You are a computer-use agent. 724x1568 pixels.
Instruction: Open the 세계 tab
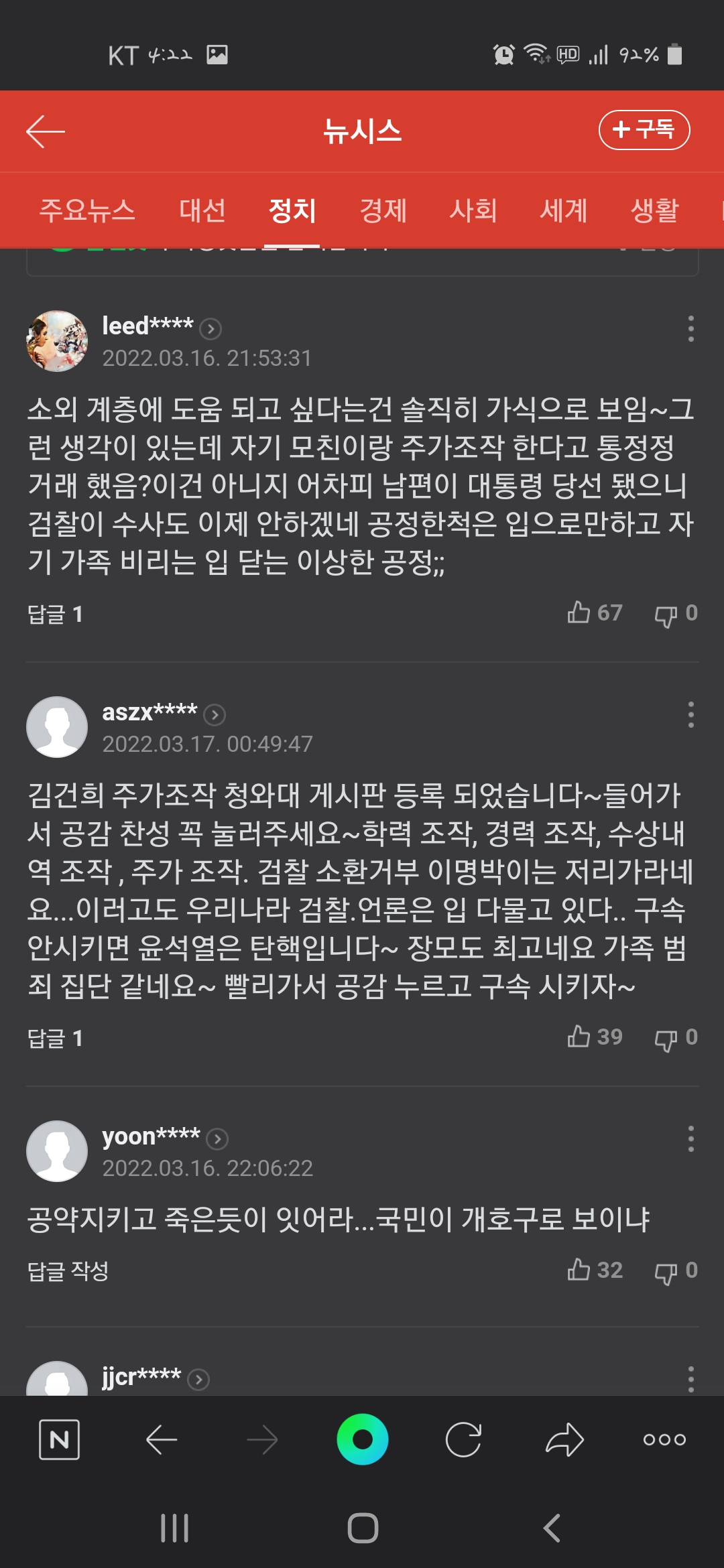564,210
